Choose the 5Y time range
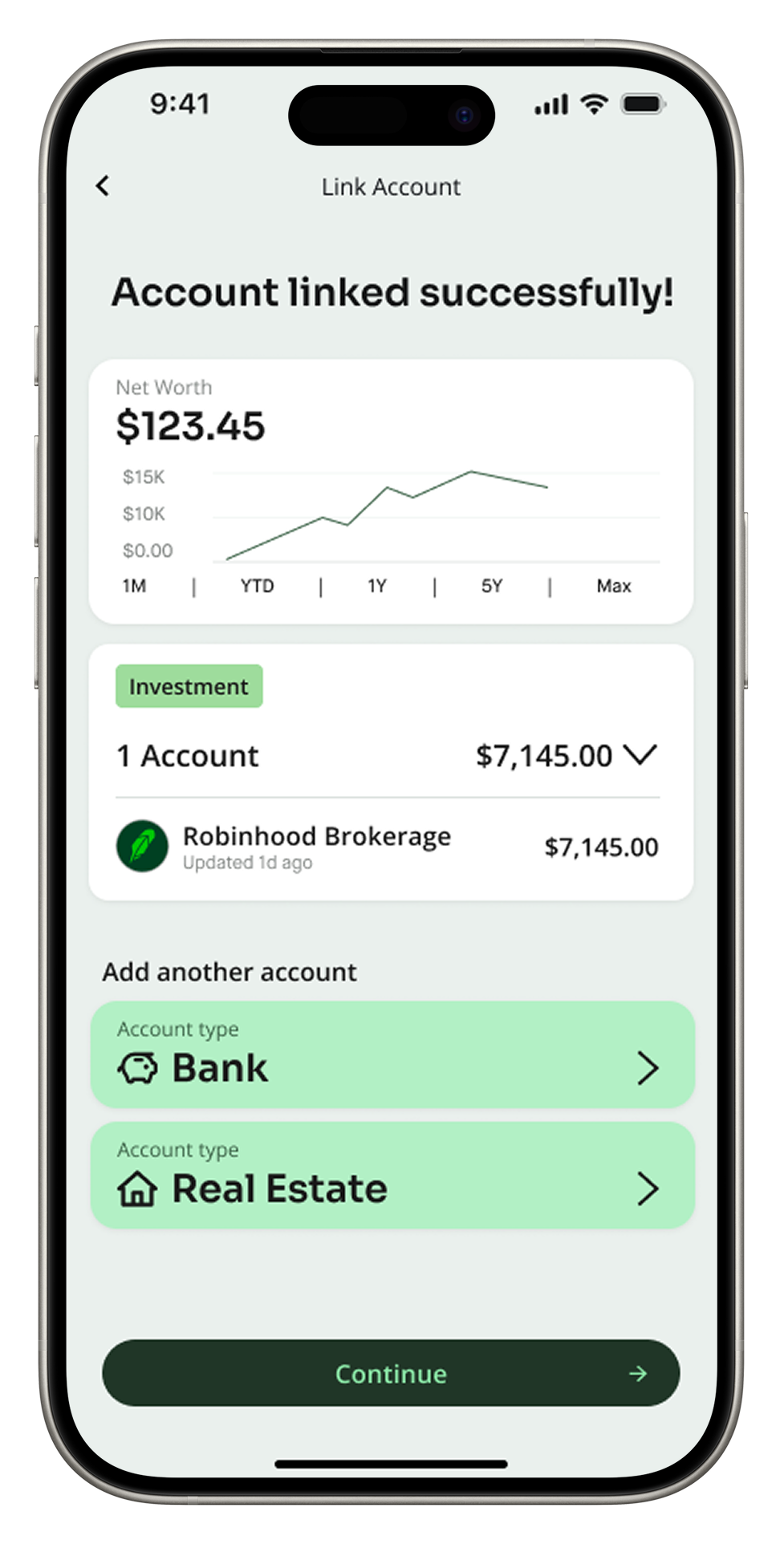784x1544 pixels. (x=491, y=587)
